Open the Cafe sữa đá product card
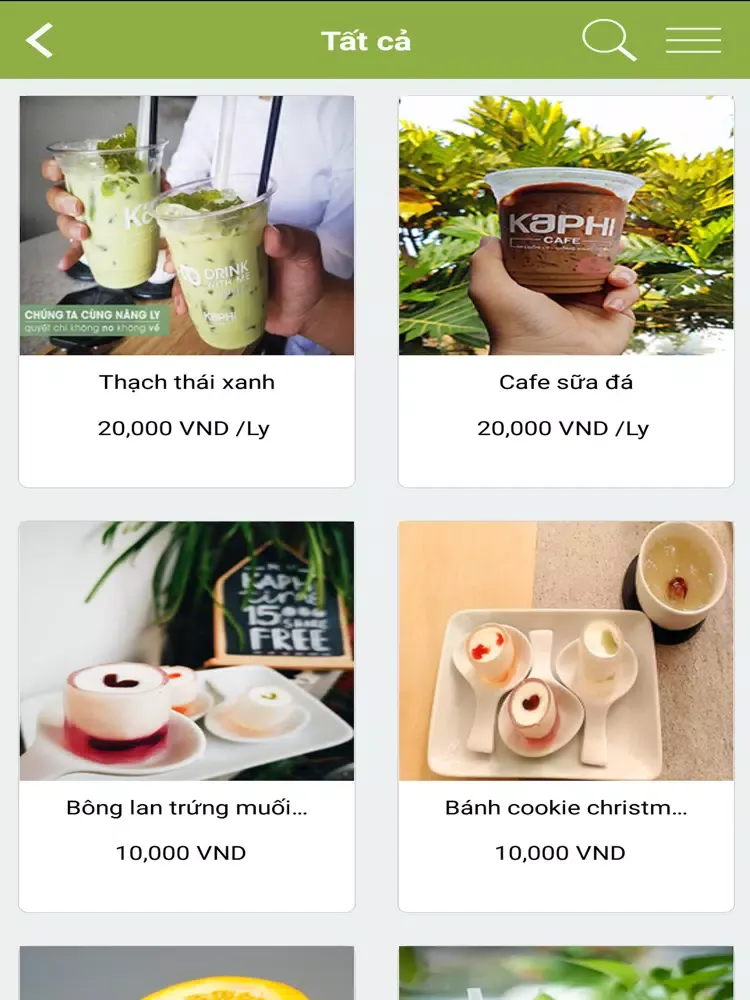 (566, 291)
